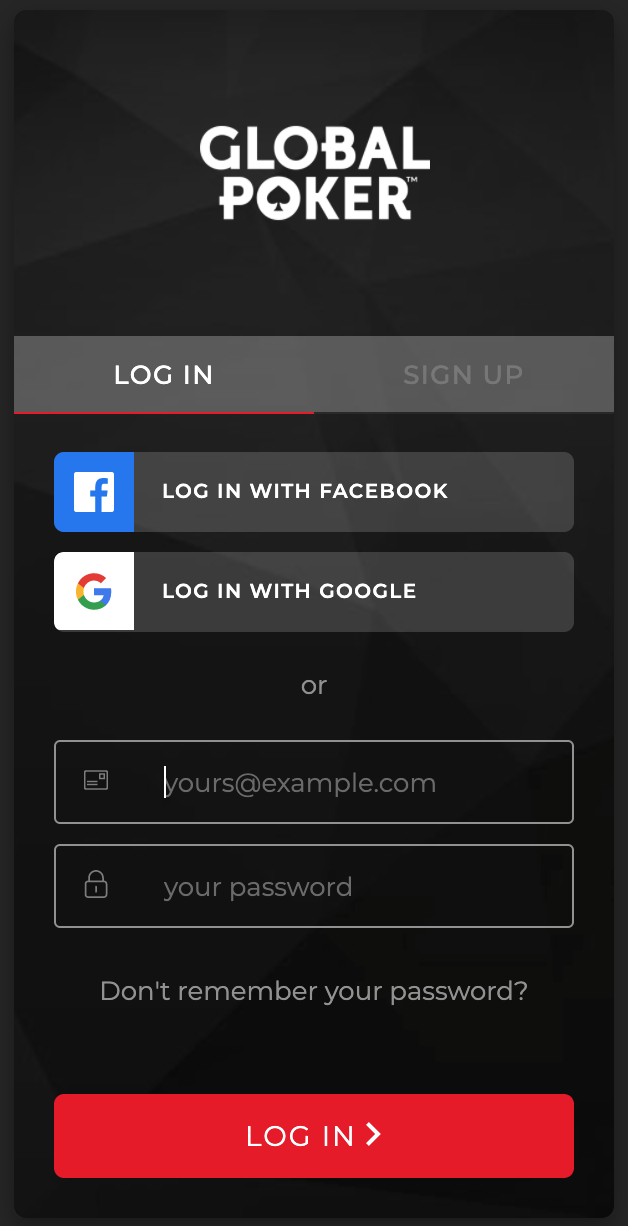Tap the password field
Image resolution: width=628 pixels, height=1226 pixels.
[x=314, y=886]
